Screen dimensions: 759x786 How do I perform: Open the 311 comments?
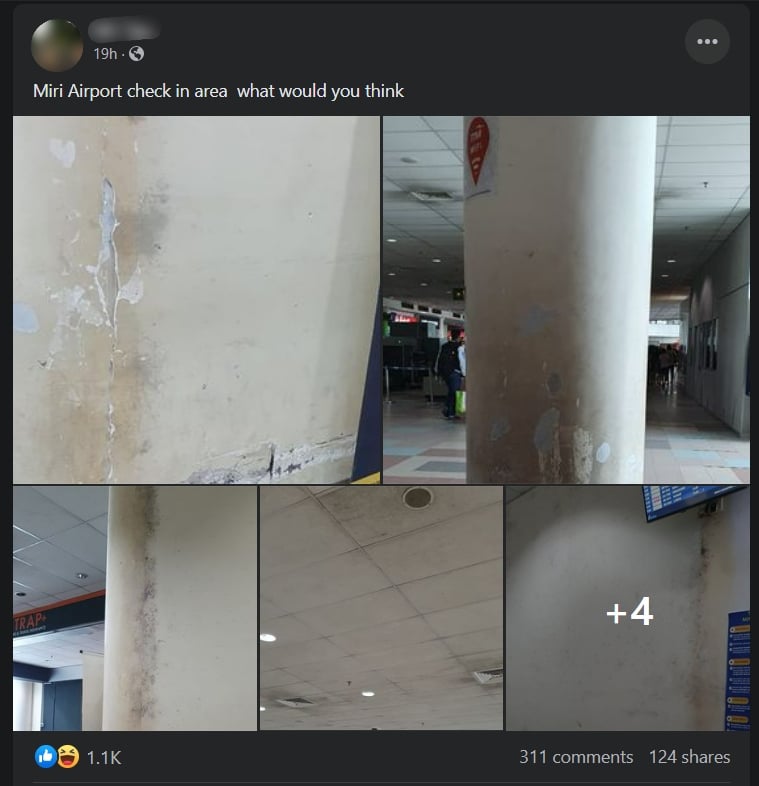point(576,757)
